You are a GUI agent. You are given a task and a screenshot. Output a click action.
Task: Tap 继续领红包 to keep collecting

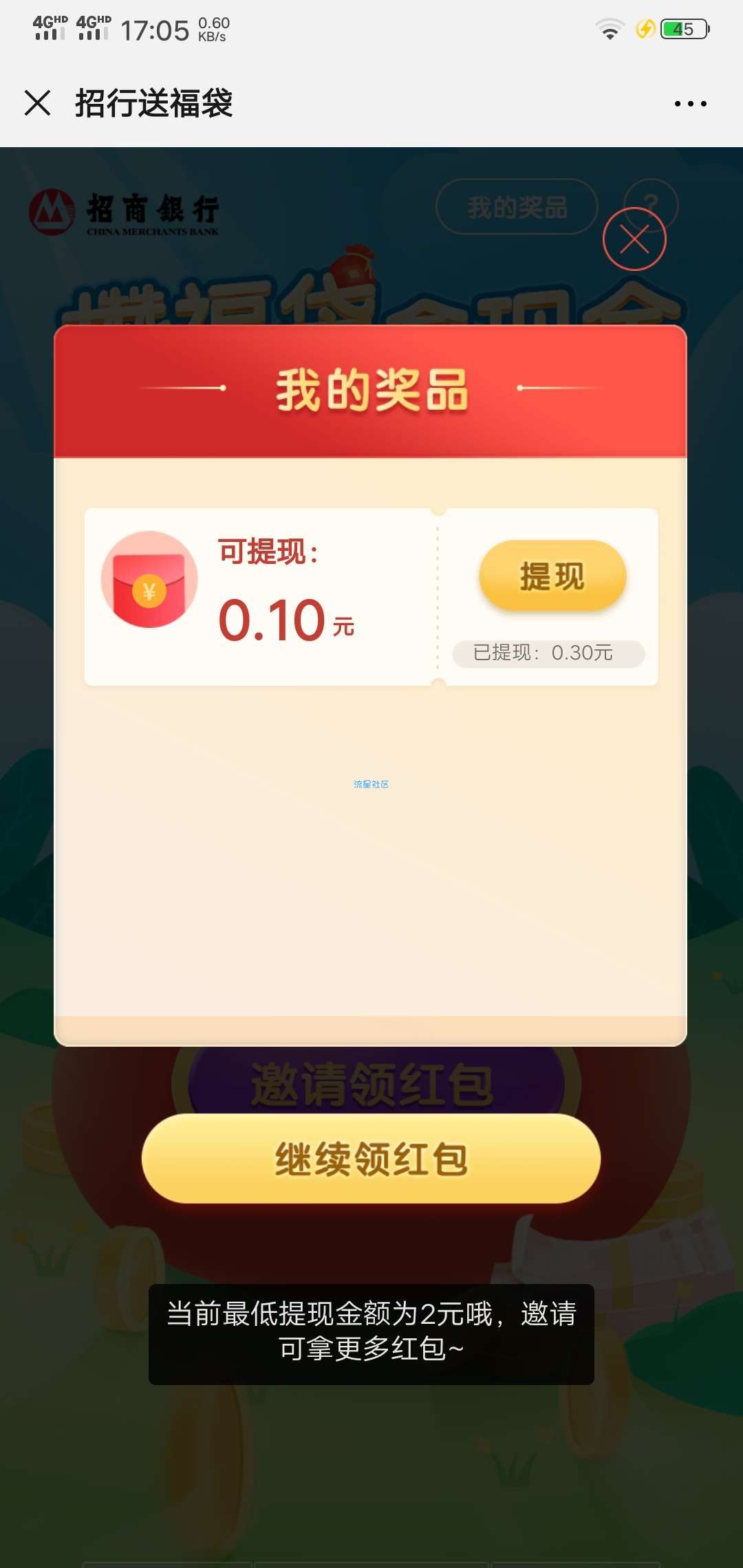coord(371,1159)
